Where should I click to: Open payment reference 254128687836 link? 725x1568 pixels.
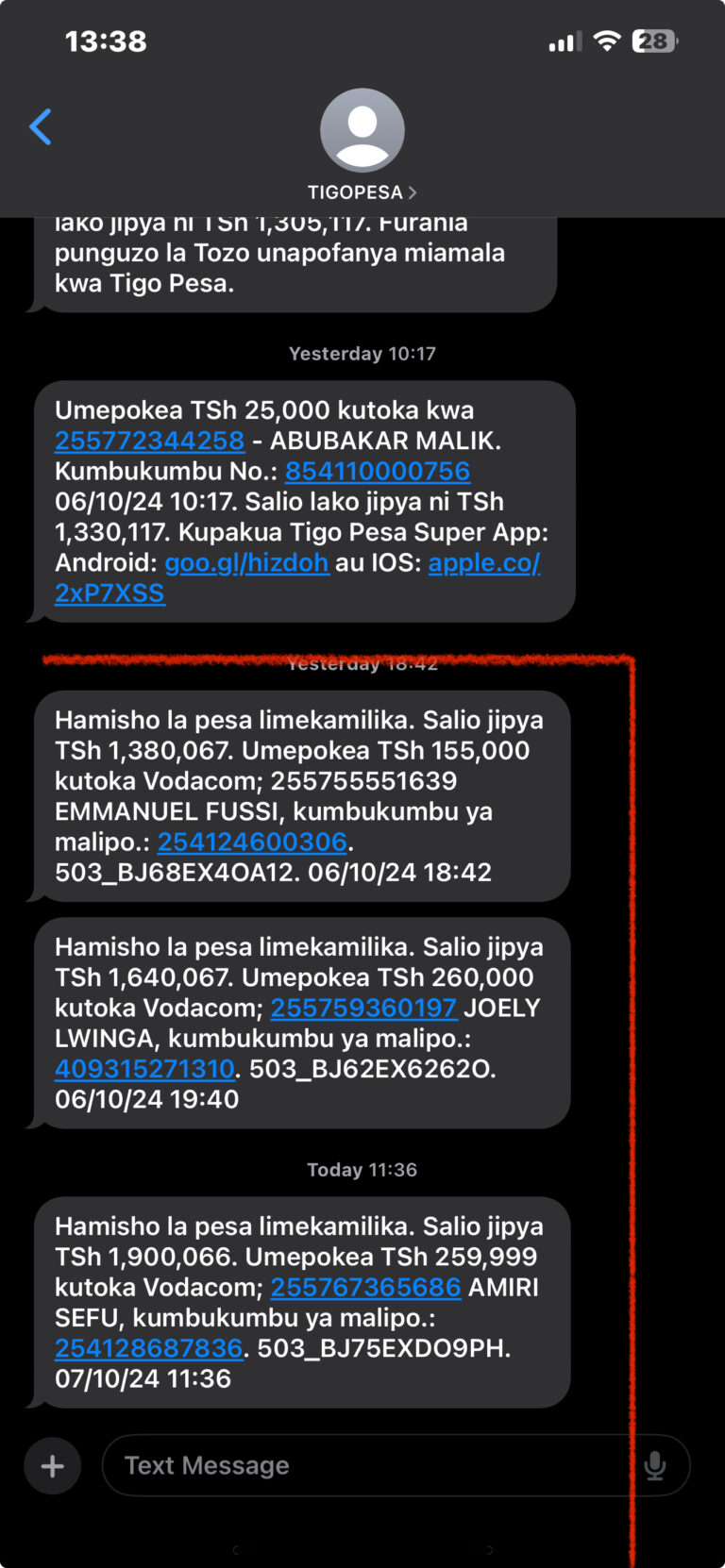pos(148,1347)
